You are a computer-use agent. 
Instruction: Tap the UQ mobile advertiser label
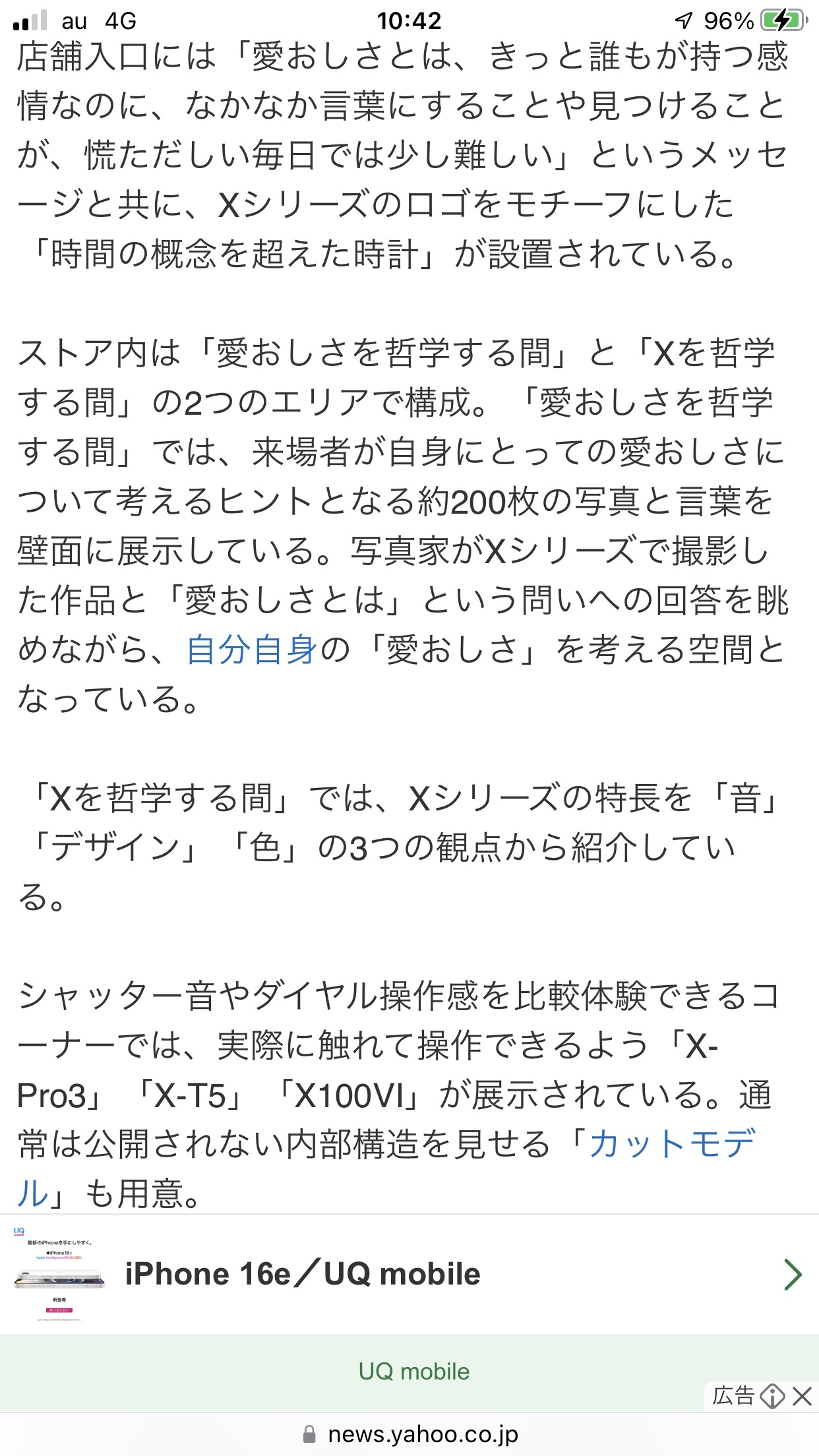click(x=414, y=1372)
